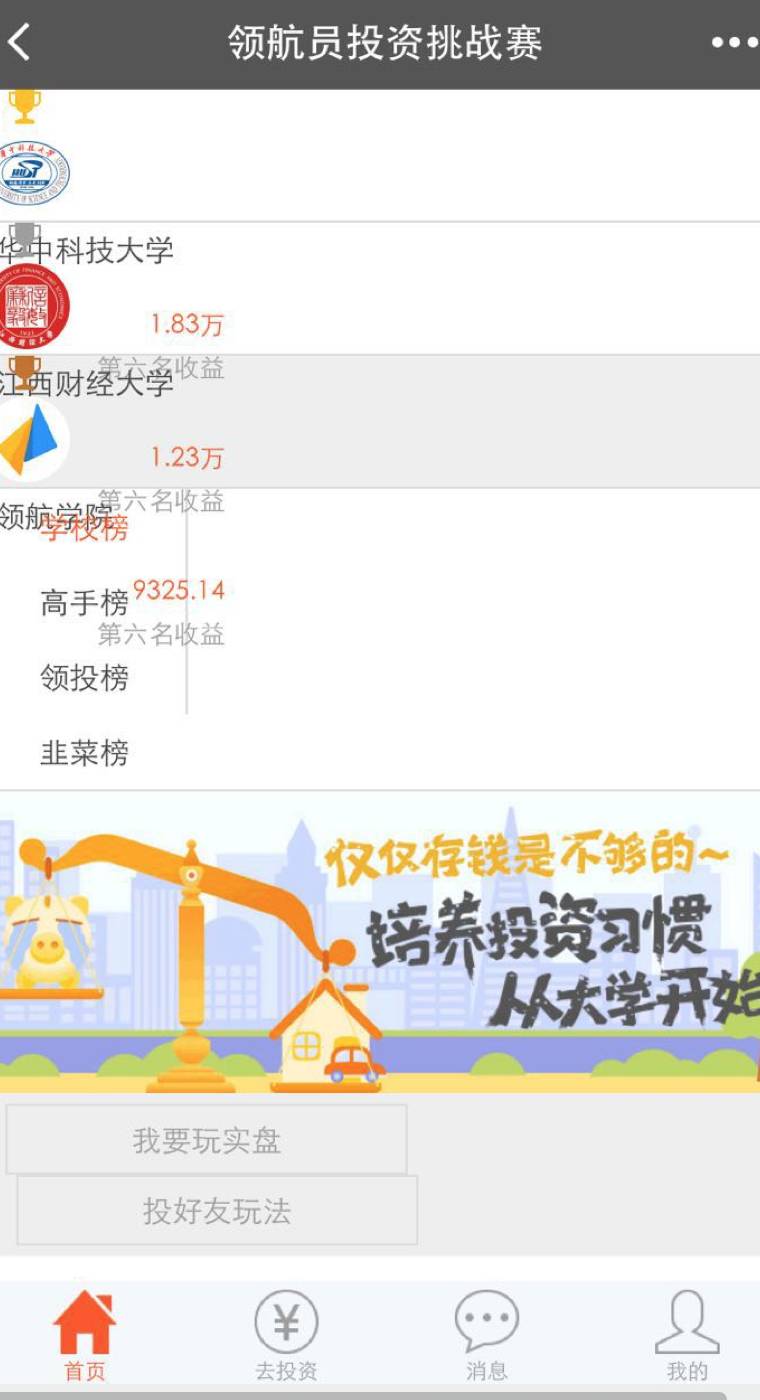Switch to the 去投资 tab
This screenshot has height=1400, width=760.
click(286, 1335)
